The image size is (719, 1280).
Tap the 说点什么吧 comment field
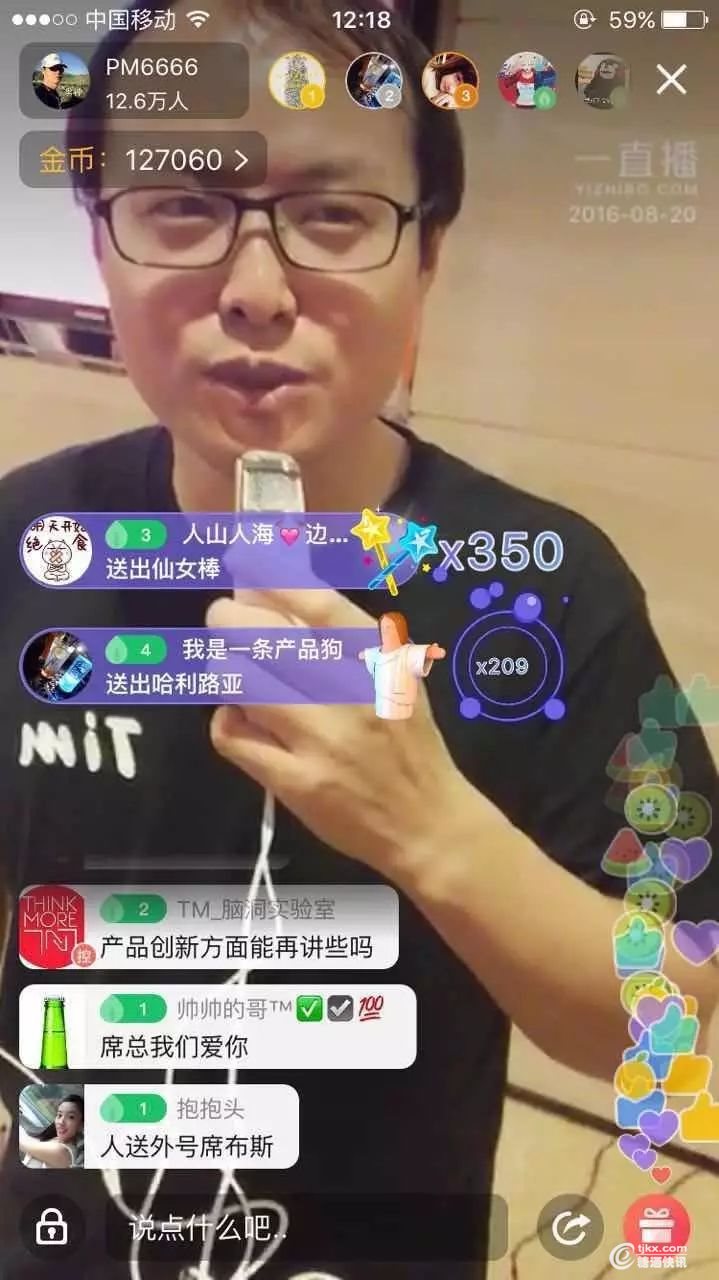tap(305, 1228)
